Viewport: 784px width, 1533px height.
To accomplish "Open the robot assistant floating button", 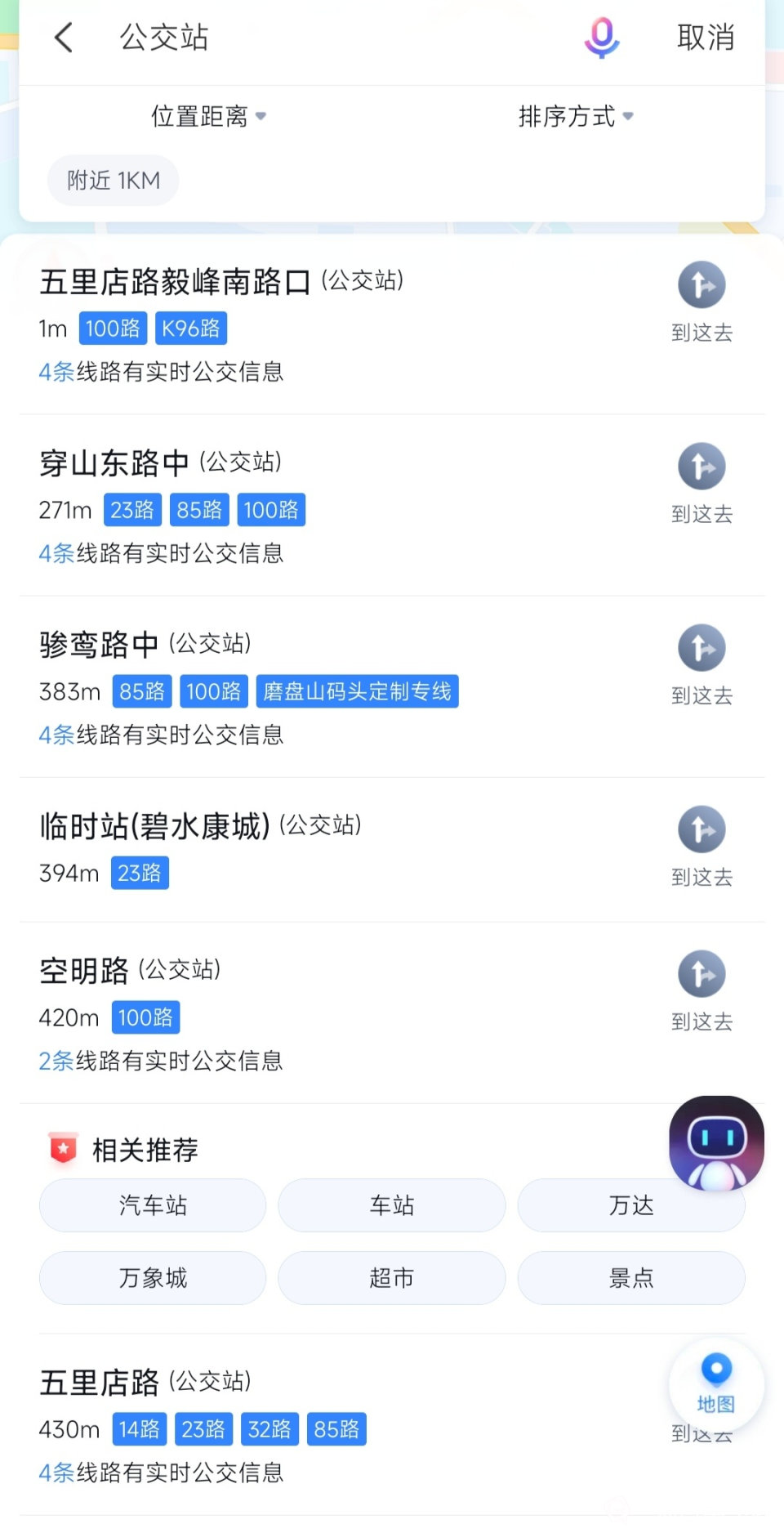I will (716, 1142).
